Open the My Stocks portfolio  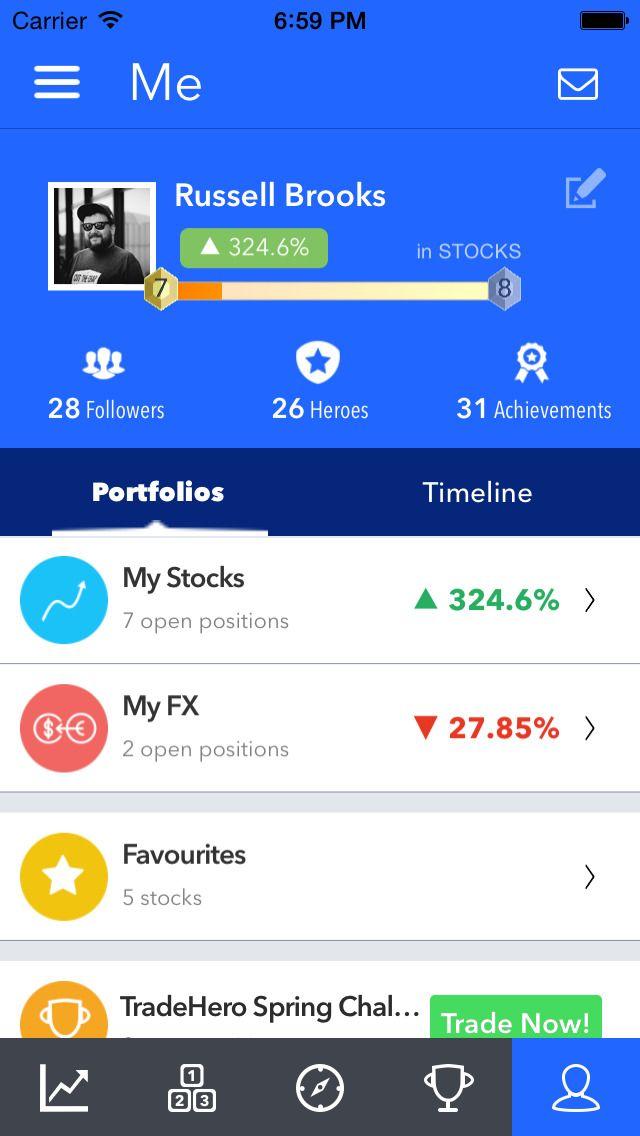coord(320,600)
